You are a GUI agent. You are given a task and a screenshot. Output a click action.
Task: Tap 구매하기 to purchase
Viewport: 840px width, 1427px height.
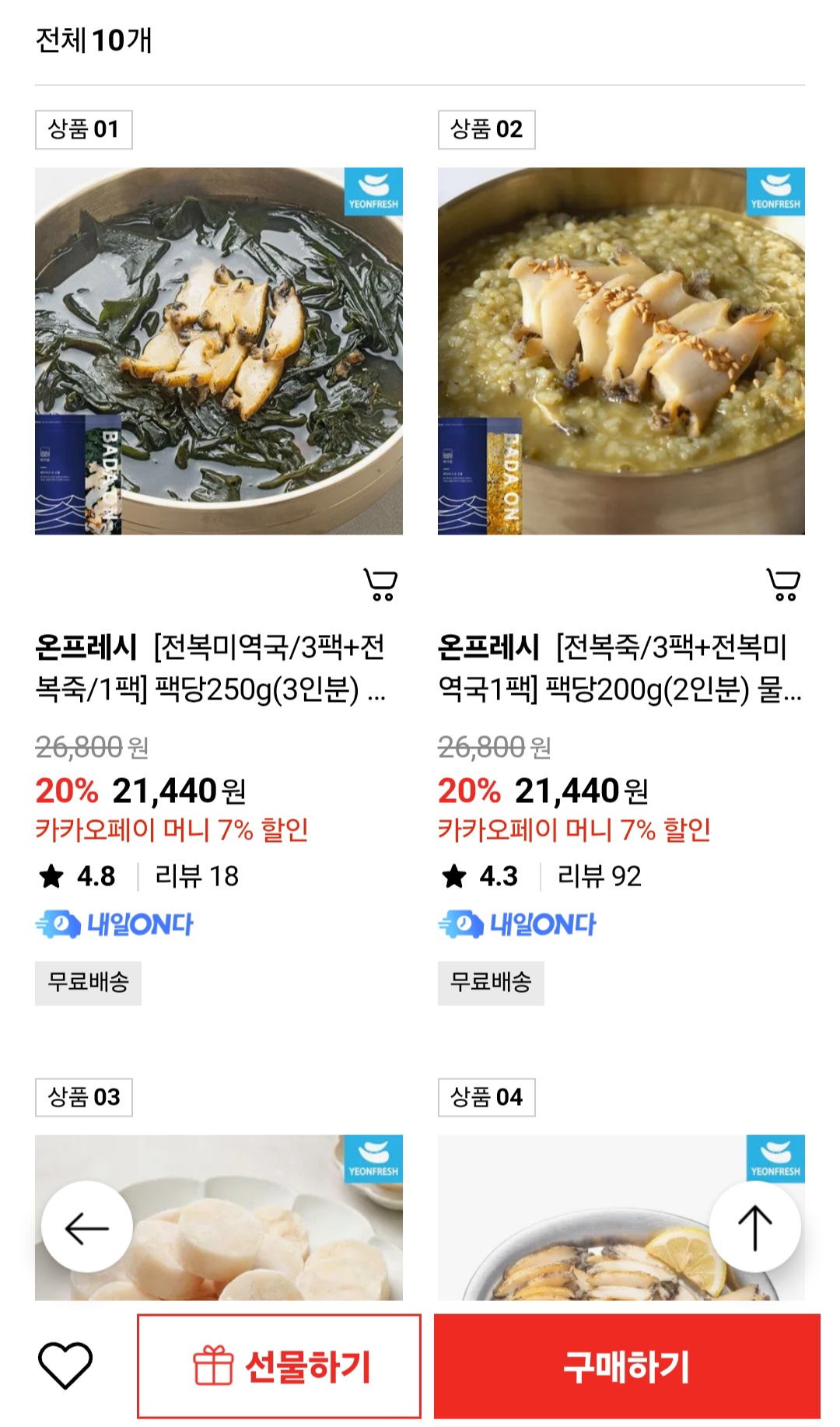[627, 1366]
